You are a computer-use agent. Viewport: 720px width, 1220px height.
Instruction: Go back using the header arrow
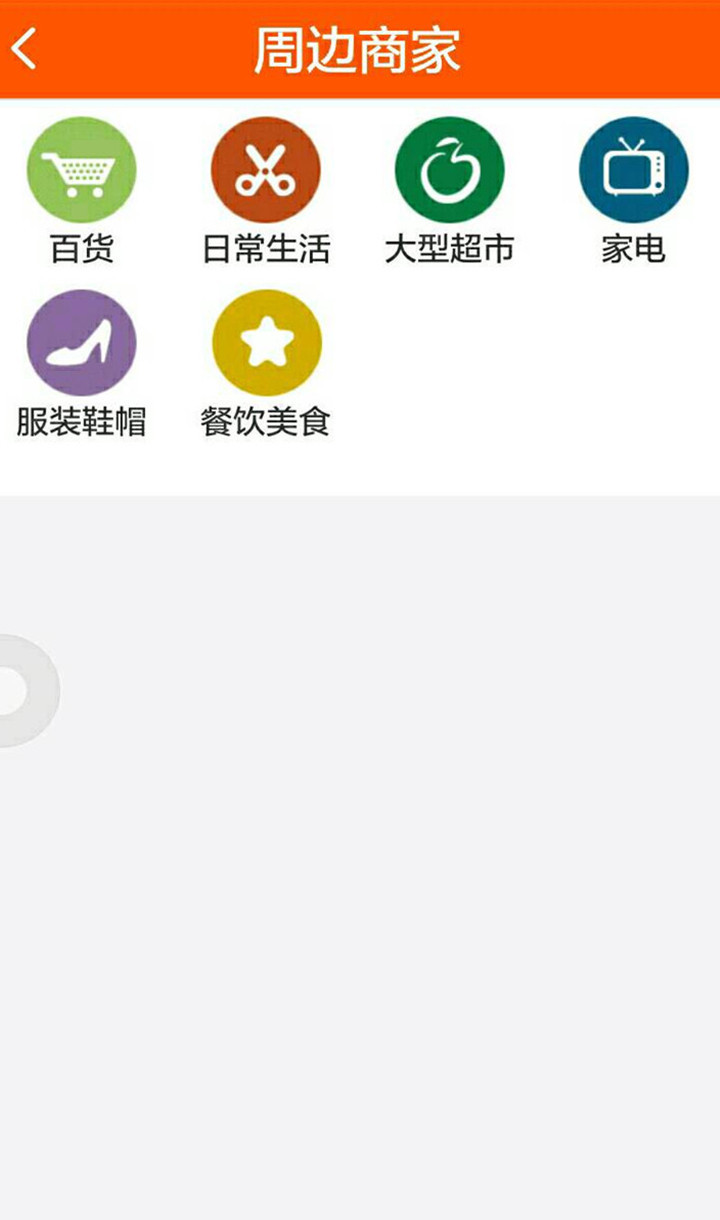tap(25, 49)
